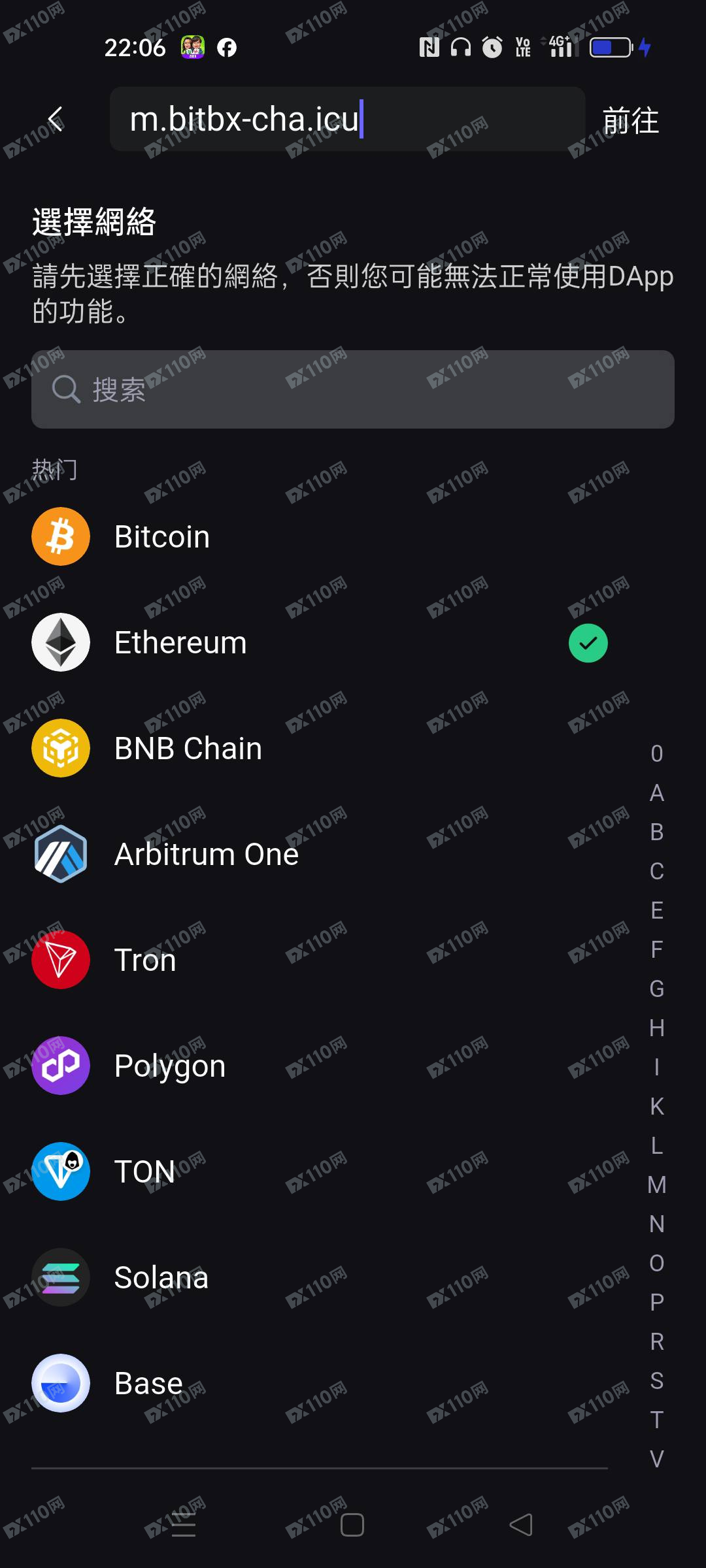Tap the search magnifier icon
Viewport: 706px width, 1568px height.
(x=63, y=389)
